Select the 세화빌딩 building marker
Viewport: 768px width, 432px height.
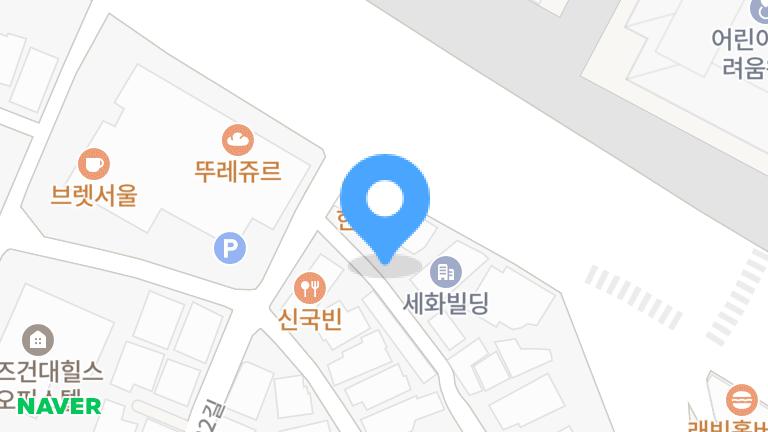(x=445, y=270)
